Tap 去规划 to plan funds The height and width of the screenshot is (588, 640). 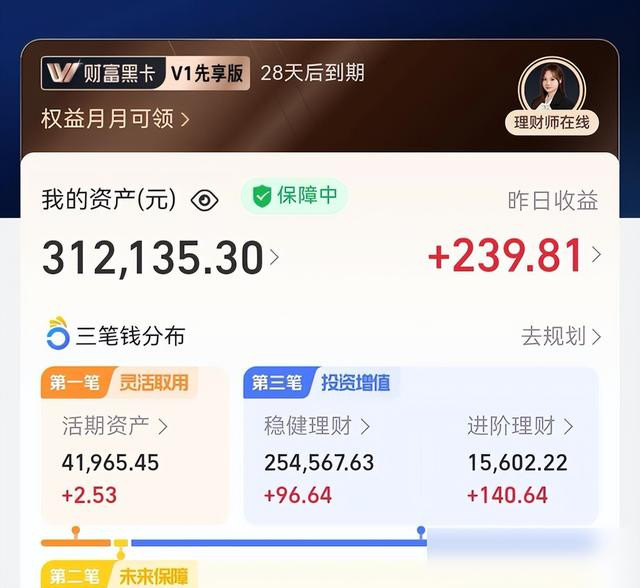[561, 337]
